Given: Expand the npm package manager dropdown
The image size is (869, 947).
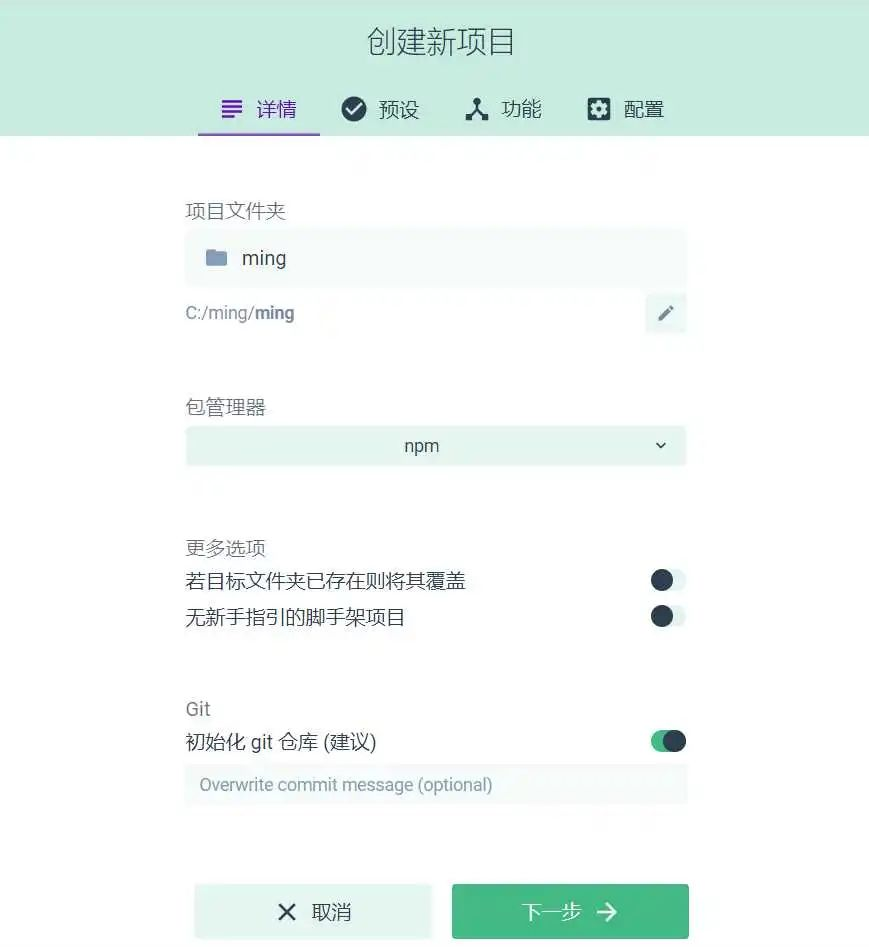Looking at the screenshot, I should [x=436, y=446].
